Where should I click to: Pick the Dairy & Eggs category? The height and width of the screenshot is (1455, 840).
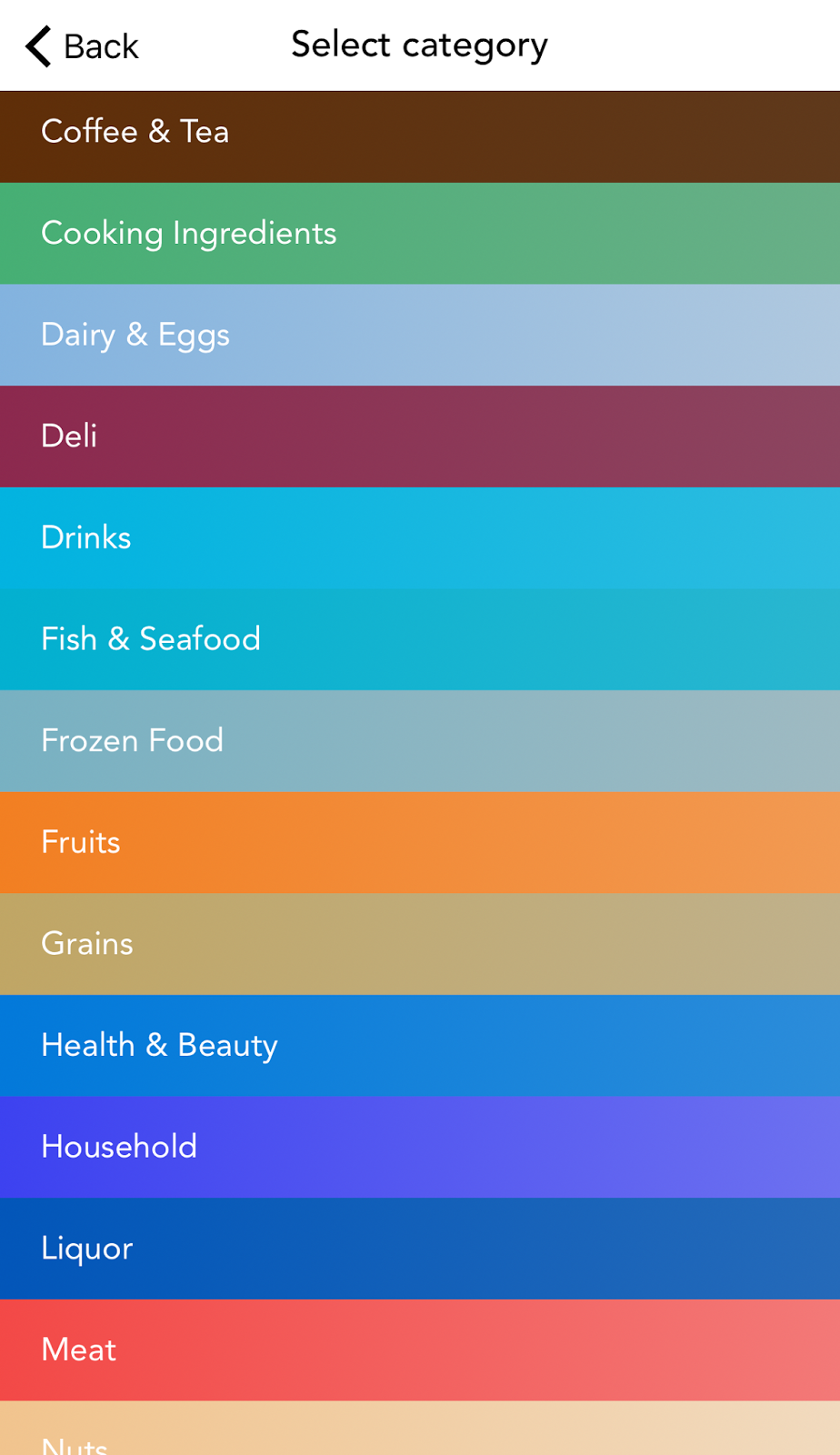click(135, 335)
